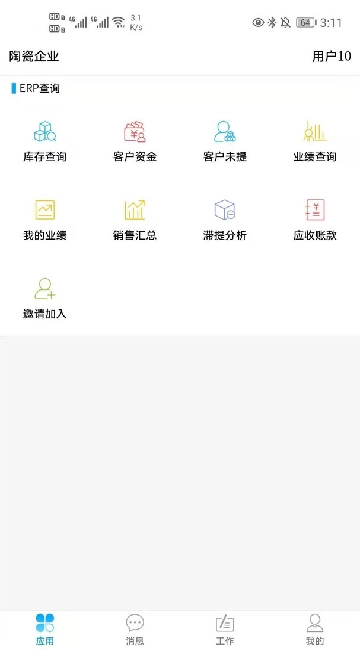Open the 滞提分析 analysis item
The height and width of the screenshot is (650, 360).
[x=225, y=220]
